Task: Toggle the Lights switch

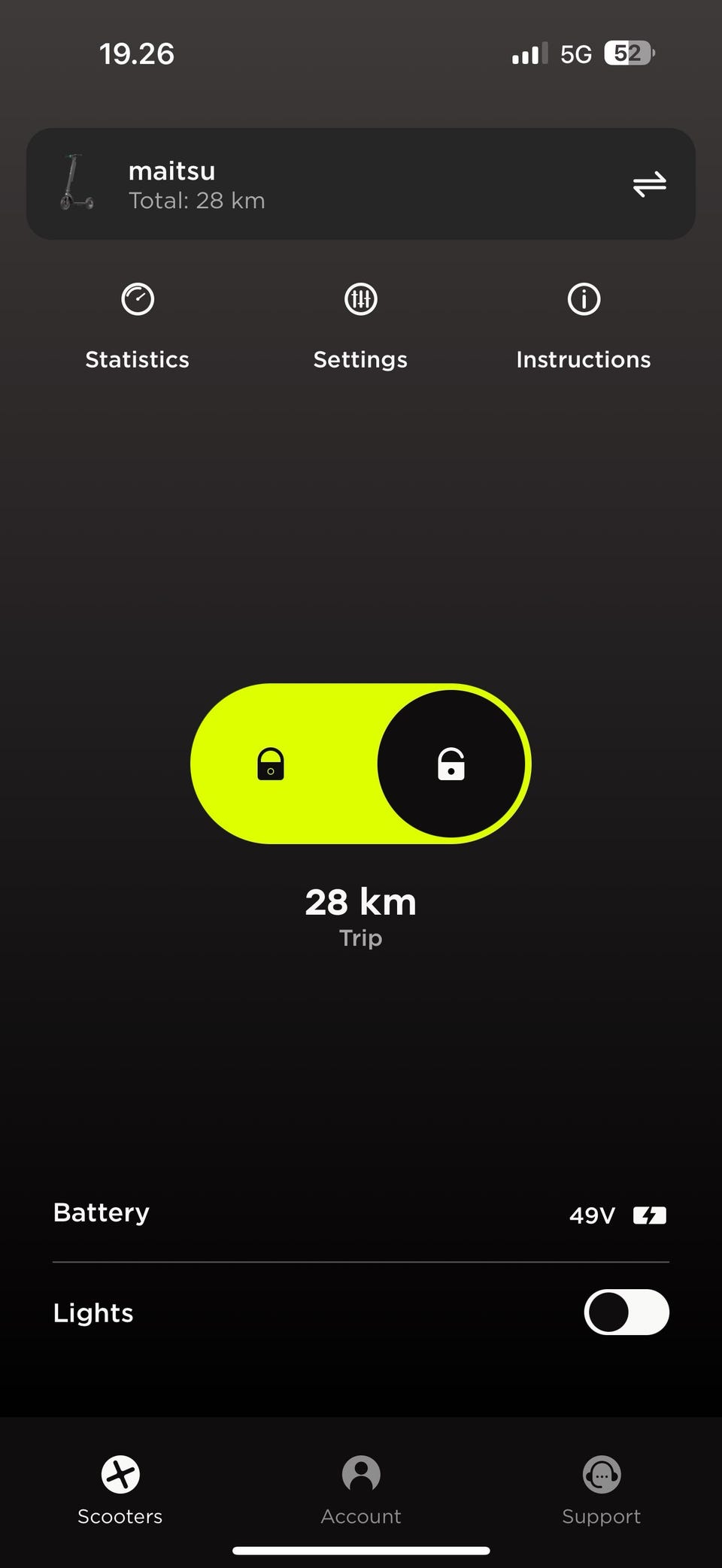Action: (626, 1312)
